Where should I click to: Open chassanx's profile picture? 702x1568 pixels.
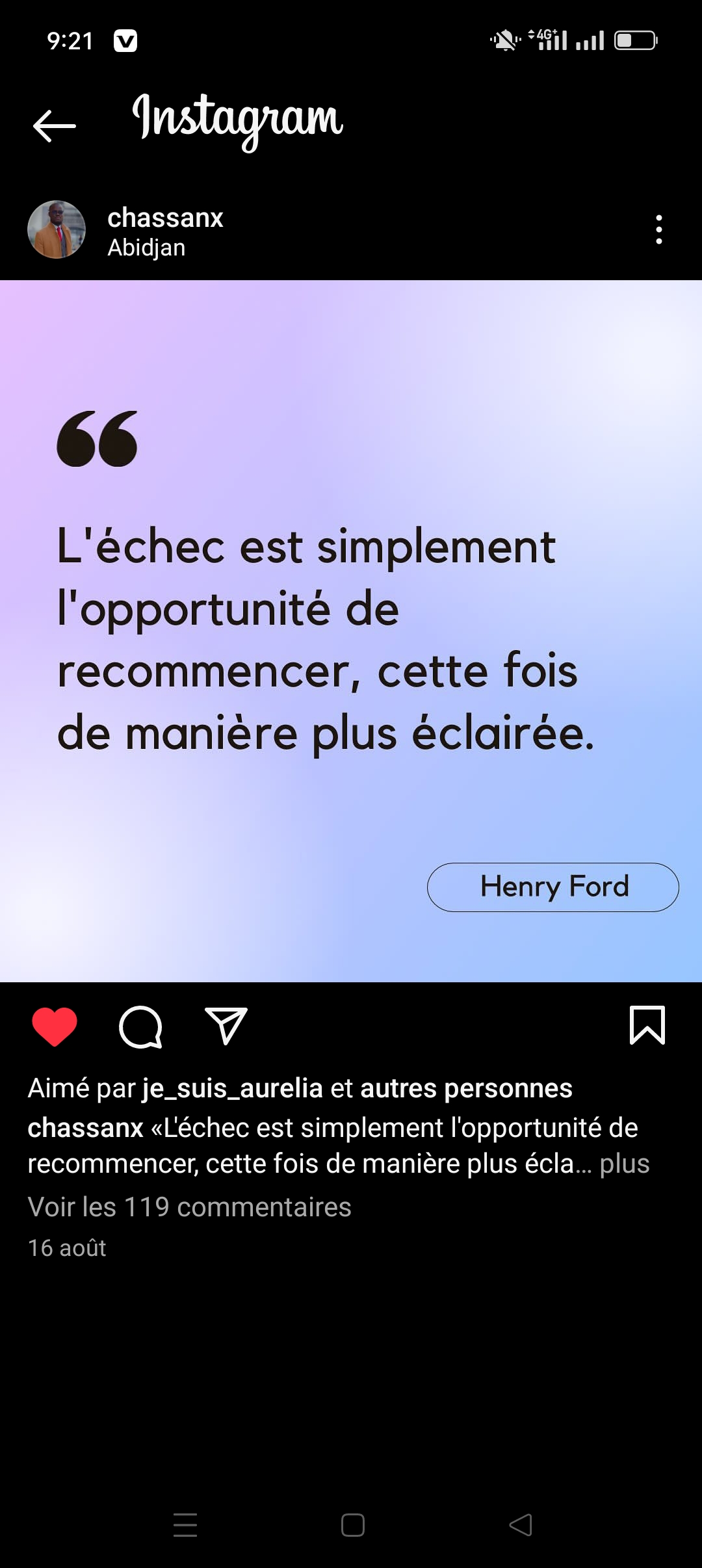(57, 229)
